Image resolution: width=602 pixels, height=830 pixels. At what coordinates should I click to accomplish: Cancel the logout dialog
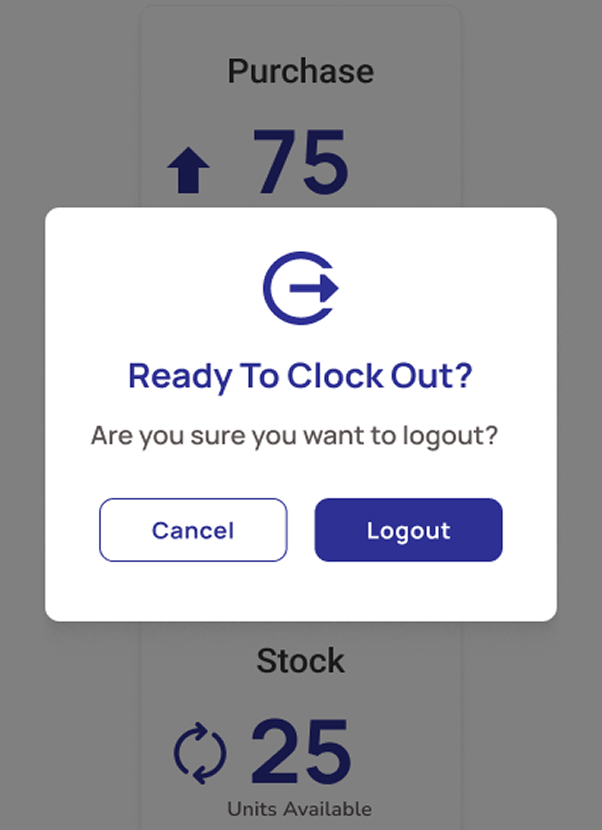coord(193,530)
